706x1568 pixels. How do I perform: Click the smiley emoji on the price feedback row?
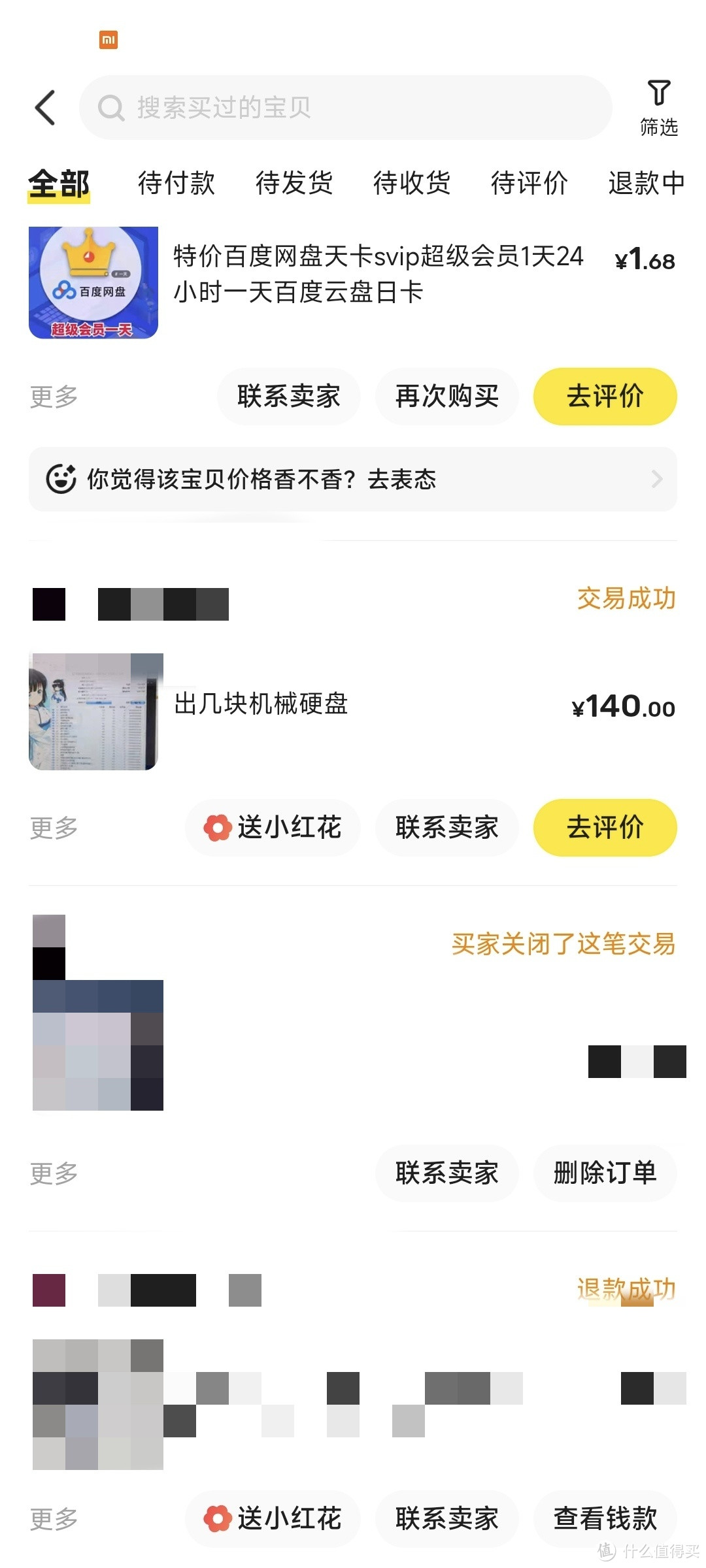(62, 478)
